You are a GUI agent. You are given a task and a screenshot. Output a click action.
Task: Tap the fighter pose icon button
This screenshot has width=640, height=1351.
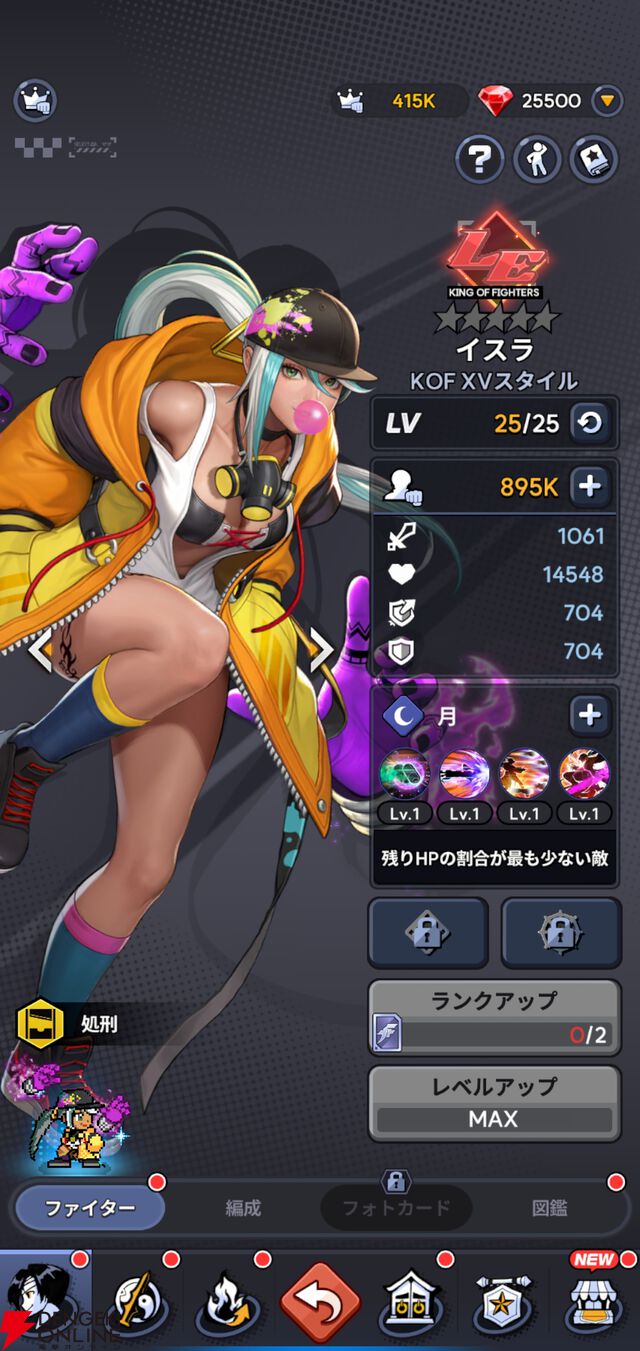click(x=537, y=158)
